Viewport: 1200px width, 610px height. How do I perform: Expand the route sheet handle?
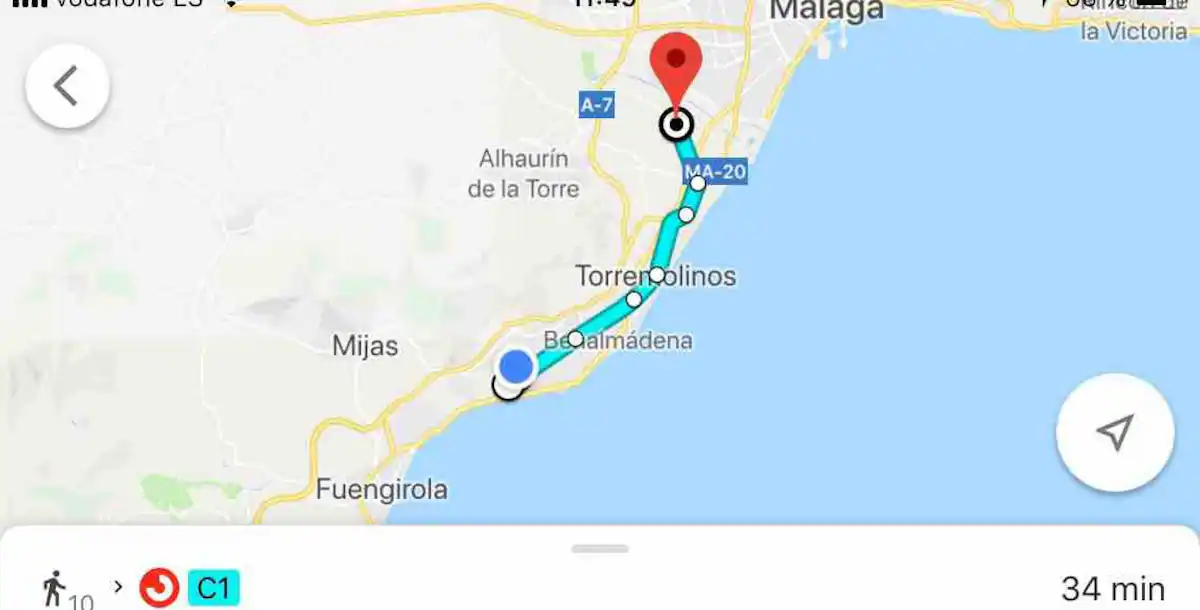pos(600,549)
